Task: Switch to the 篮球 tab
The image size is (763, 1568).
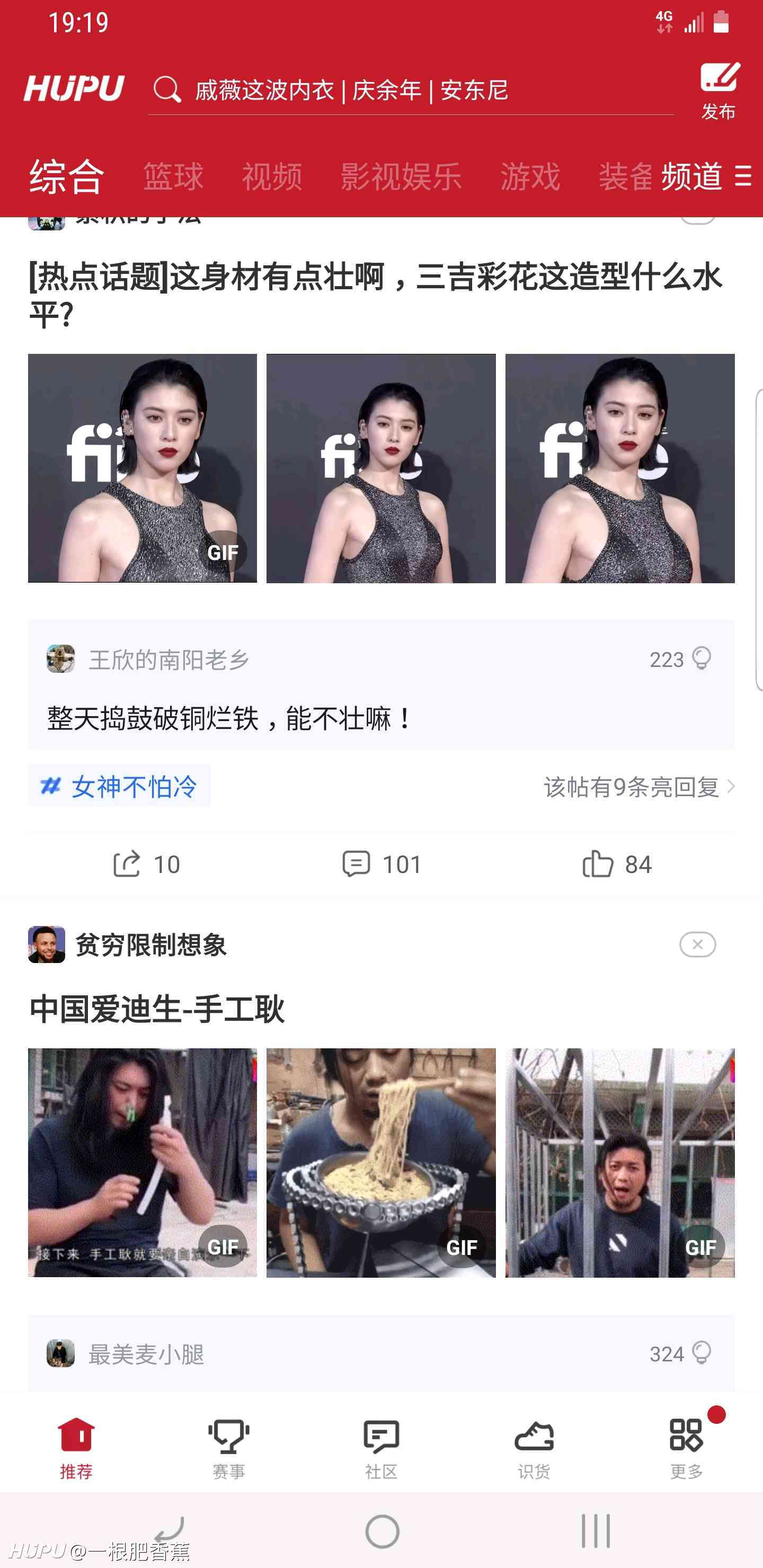Action: 173,176
